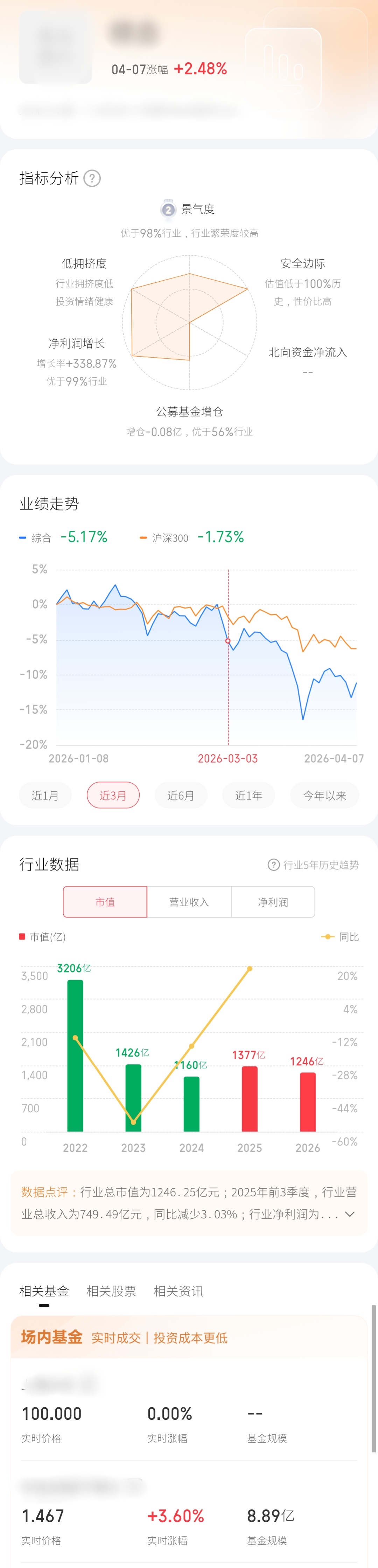378x1568 pixels.
Task: Switch to the 相关股票 tab
Action: coord(111,1291)
